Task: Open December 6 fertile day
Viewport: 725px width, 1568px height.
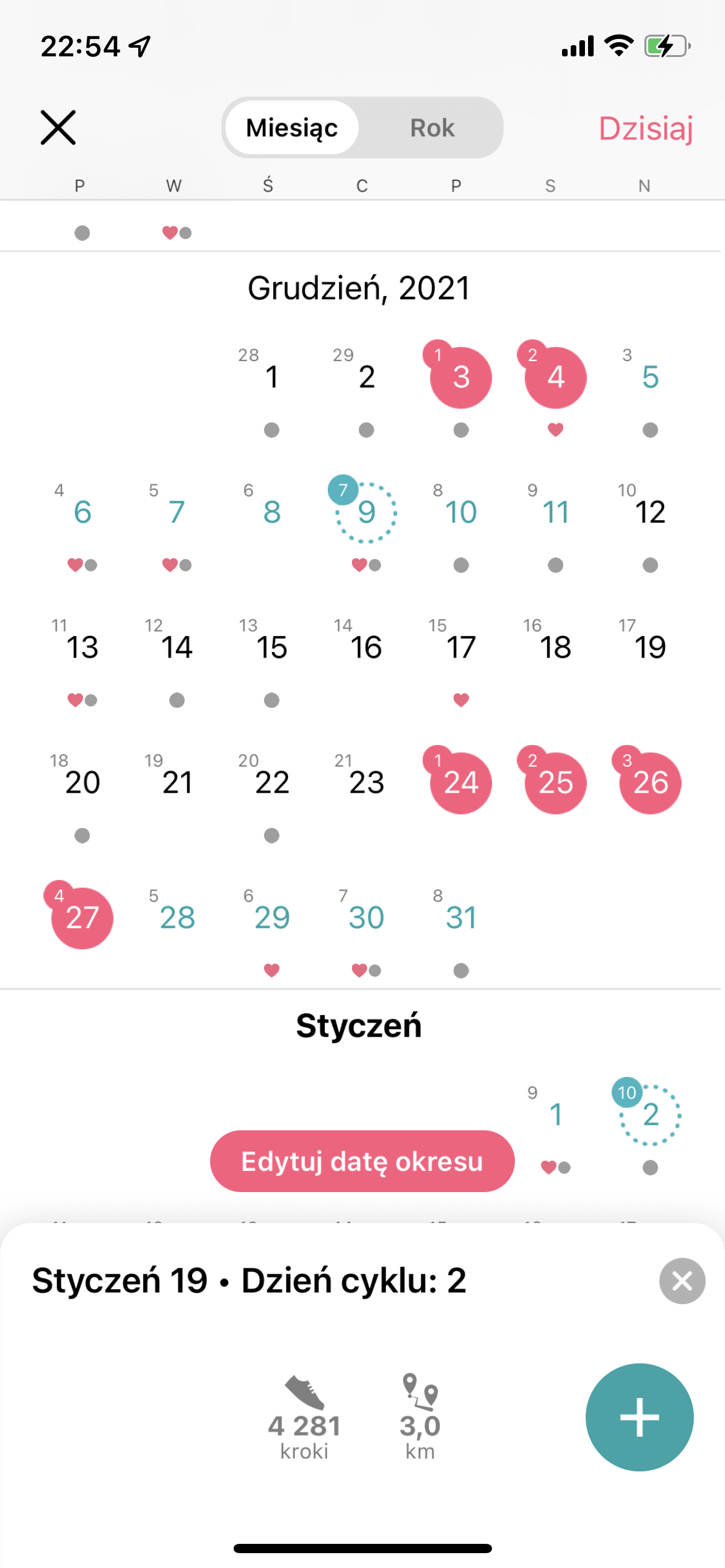Action: click(82, 512)
